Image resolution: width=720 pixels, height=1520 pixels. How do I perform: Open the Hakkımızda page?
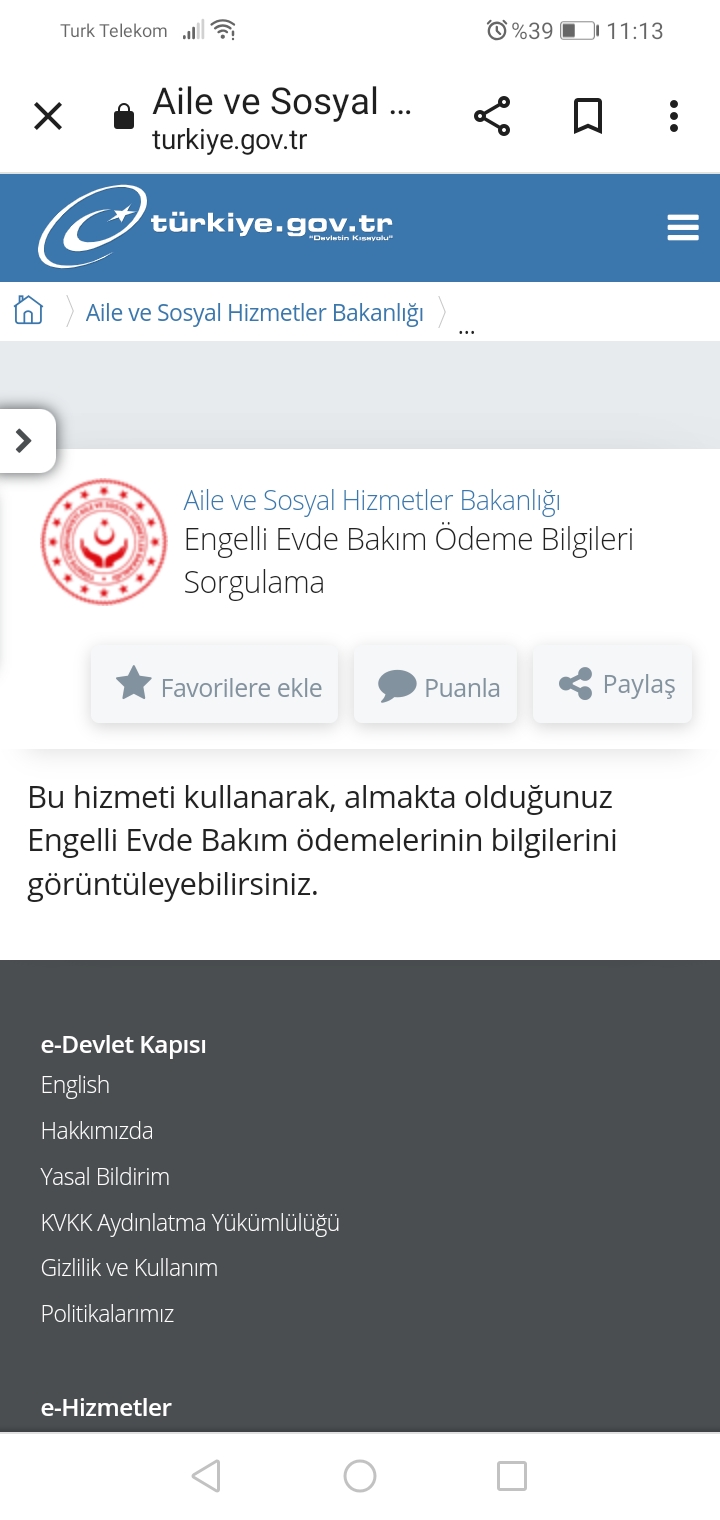[97, 1131]
